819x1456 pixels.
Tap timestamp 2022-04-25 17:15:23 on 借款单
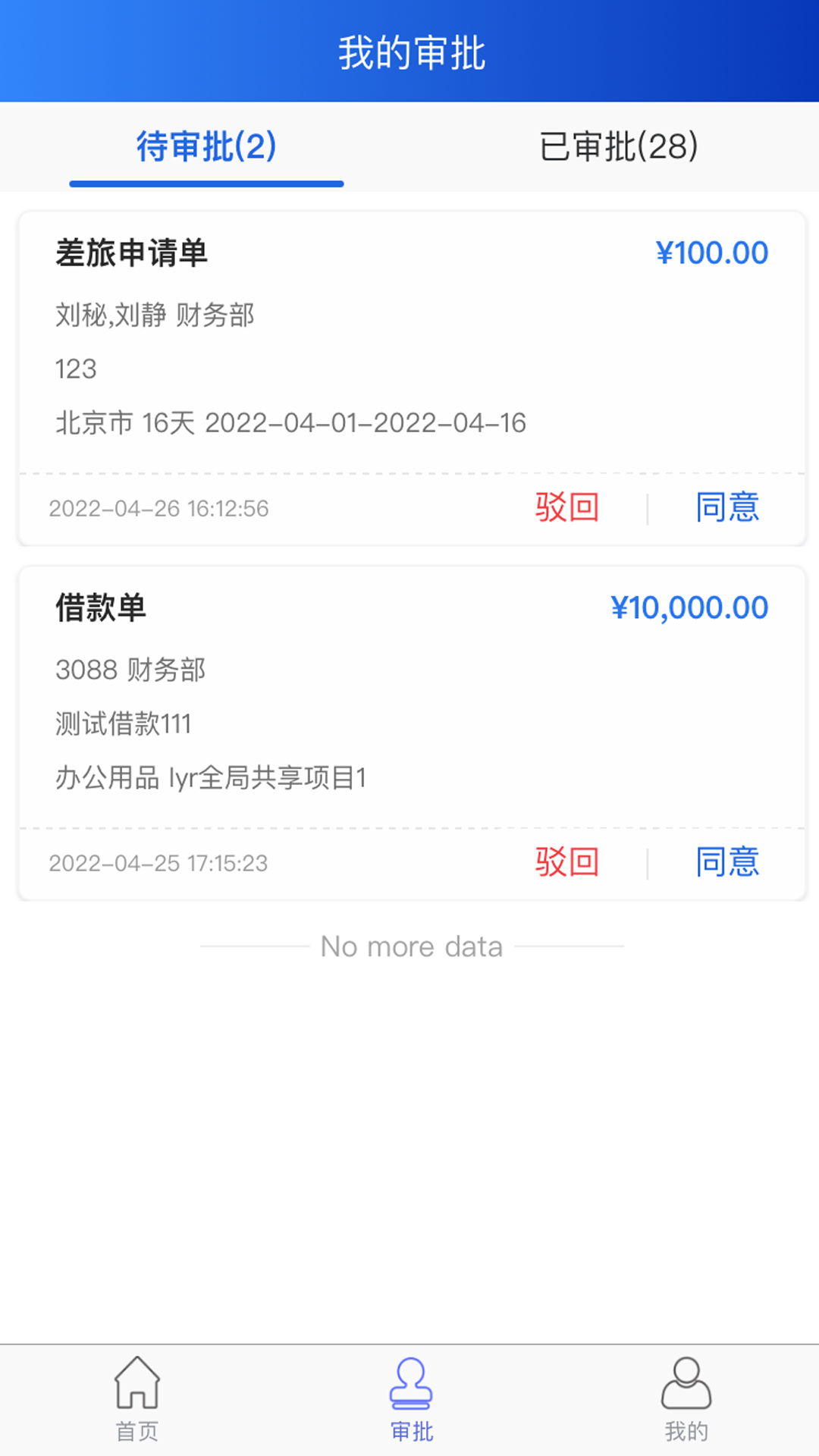click(158, 862)
